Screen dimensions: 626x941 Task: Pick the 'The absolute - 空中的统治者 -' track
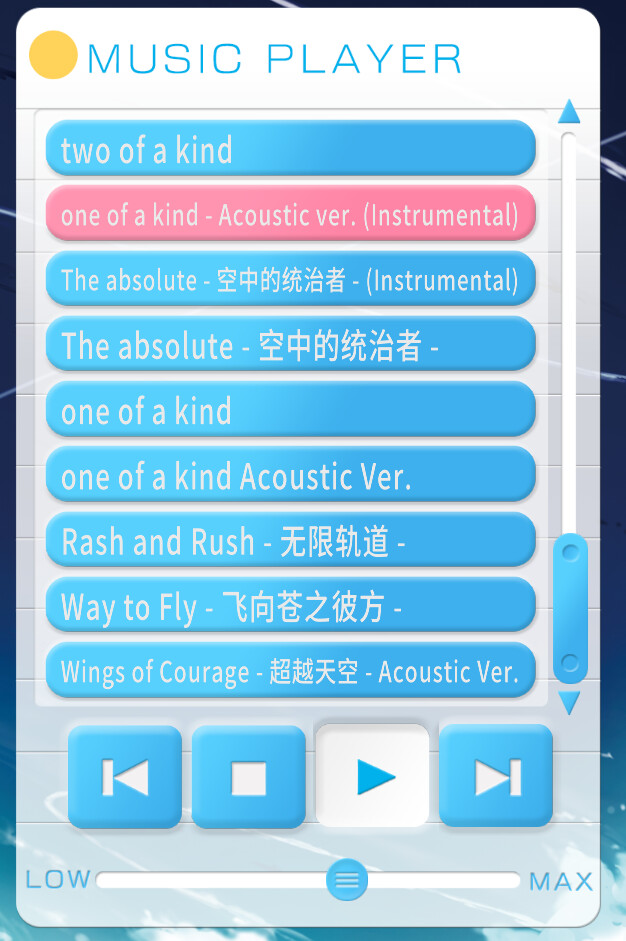290,345
